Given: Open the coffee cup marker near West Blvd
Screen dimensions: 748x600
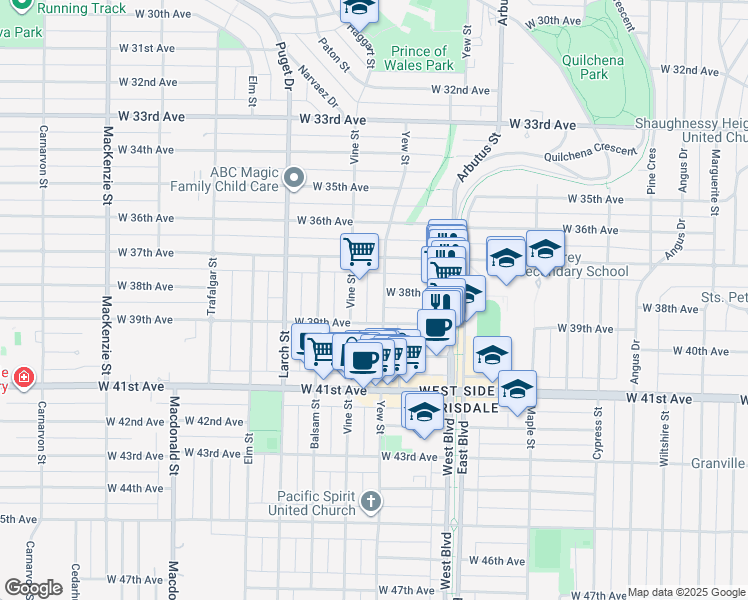Looking at the screenshot, I should click(x=437, y=329).
